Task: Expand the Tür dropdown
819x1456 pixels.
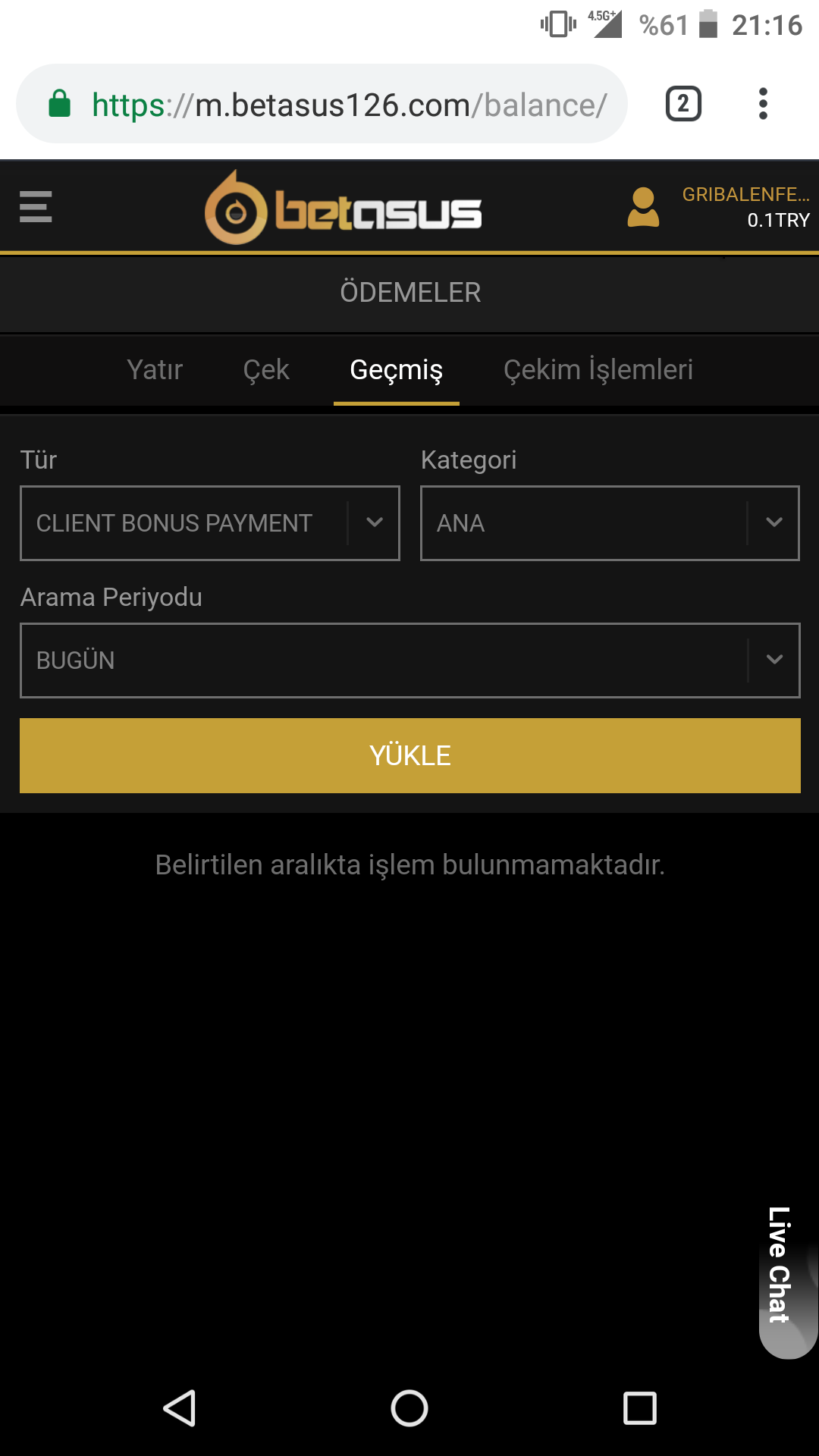Action: coord(210,523)
